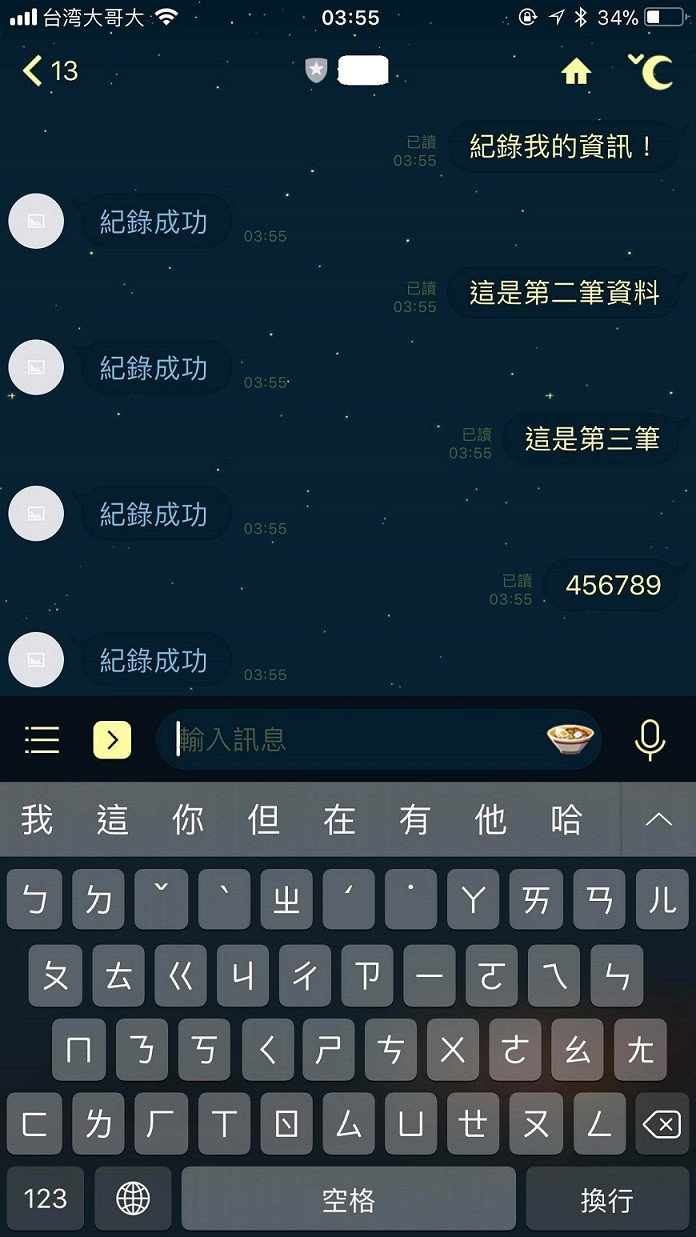Expand the keyboard suggestions list
The image size is (696, 1237).
click(x=658, y=820)
